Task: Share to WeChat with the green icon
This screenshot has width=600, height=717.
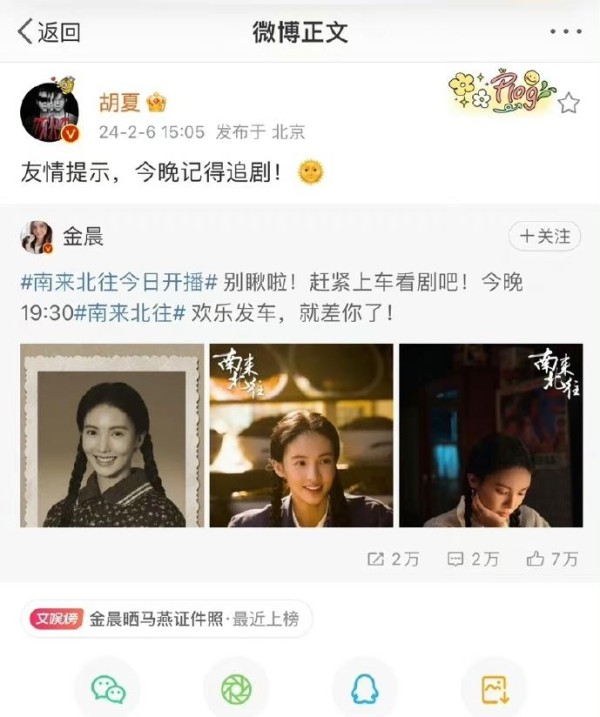Action: (108, 689)
